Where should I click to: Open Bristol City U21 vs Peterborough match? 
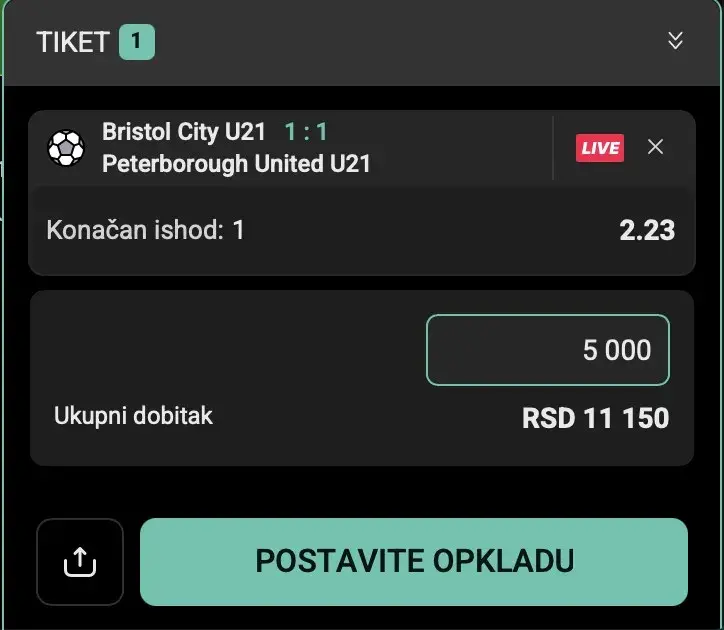pyautogui.click(x=236, y=148)
